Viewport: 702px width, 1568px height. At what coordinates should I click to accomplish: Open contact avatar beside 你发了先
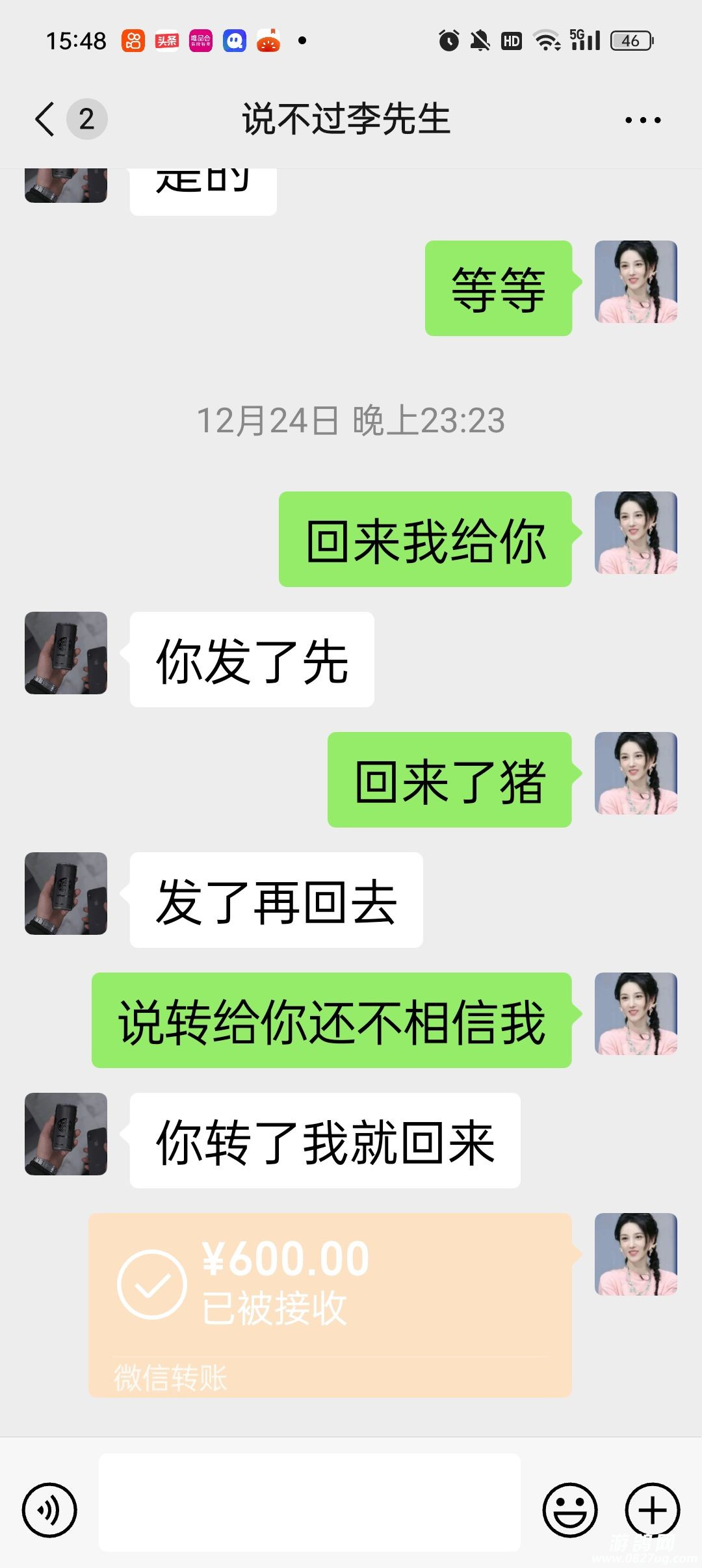click(x=66, y=653)
